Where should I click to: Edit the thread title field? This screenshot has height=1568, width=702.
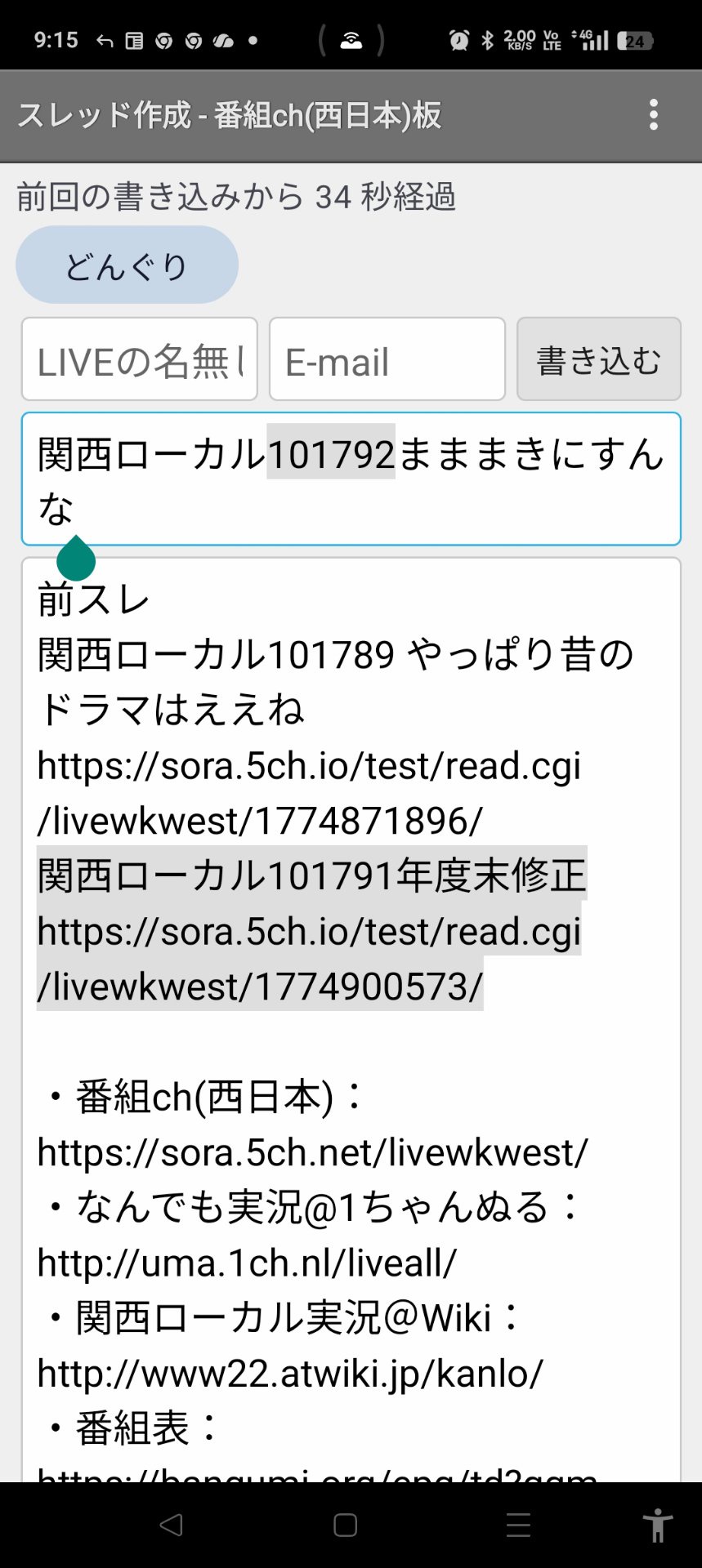[351, 479]
